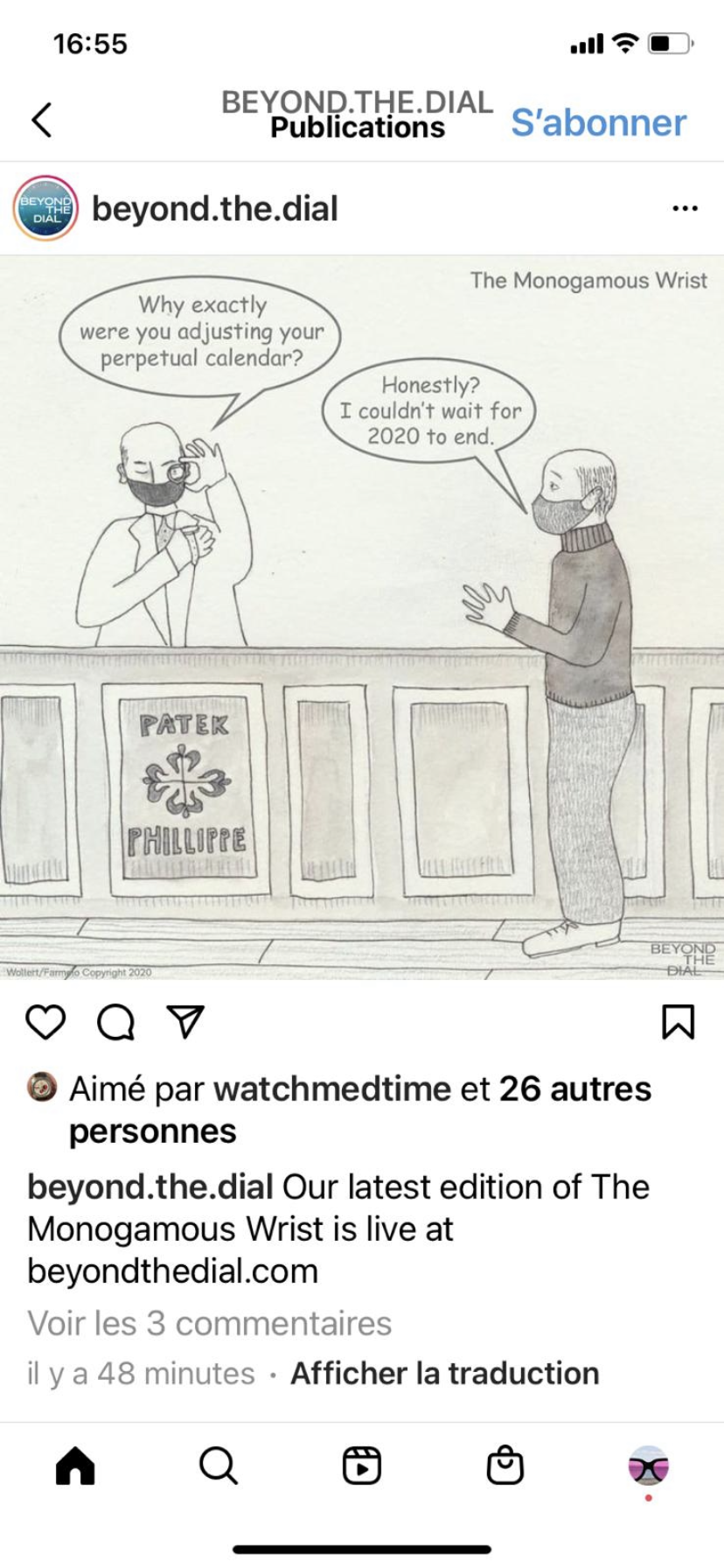The image size is (724, 1568).
Task: Save the post with the bookmark icon
Action: (x=678, y=1021)
